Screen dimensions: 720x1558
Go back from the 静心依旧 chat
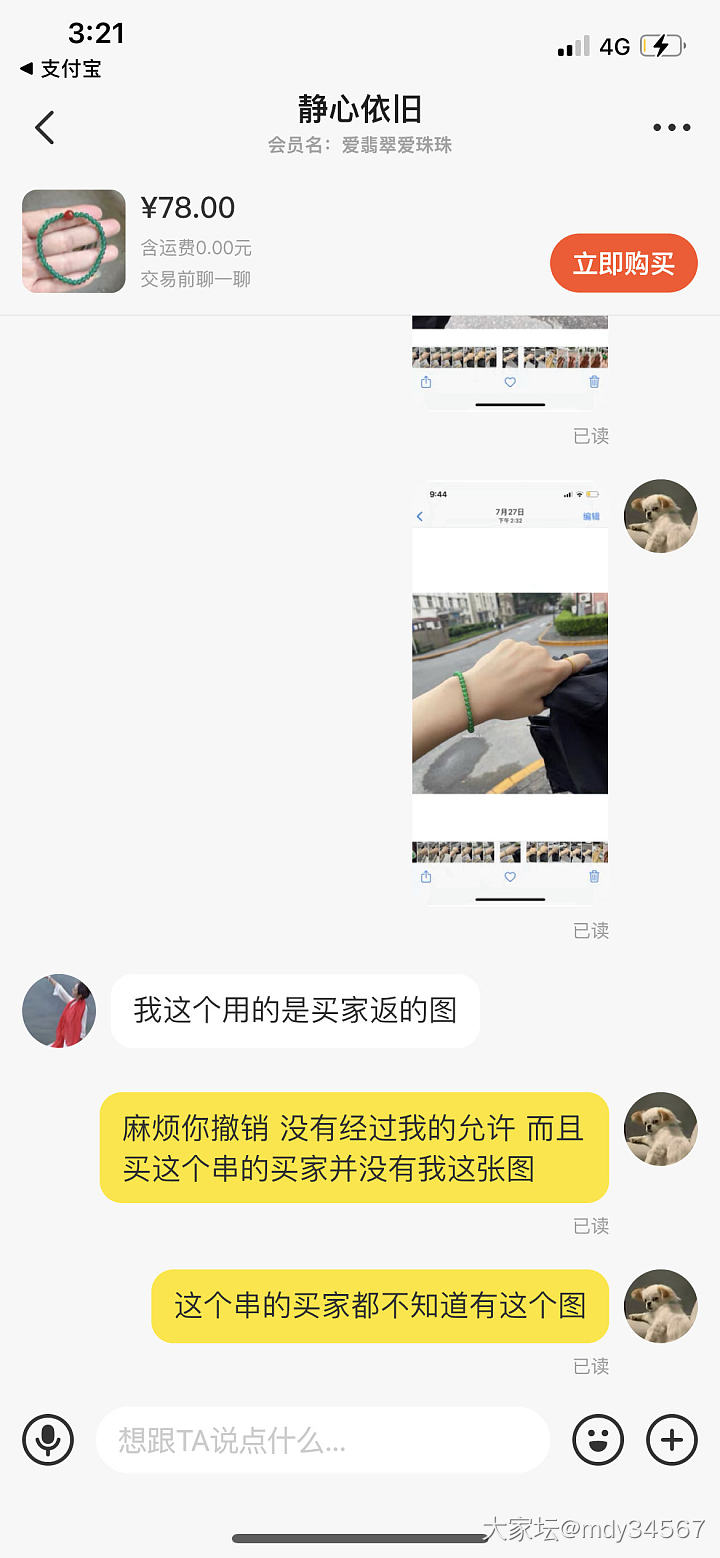(44, 128)
